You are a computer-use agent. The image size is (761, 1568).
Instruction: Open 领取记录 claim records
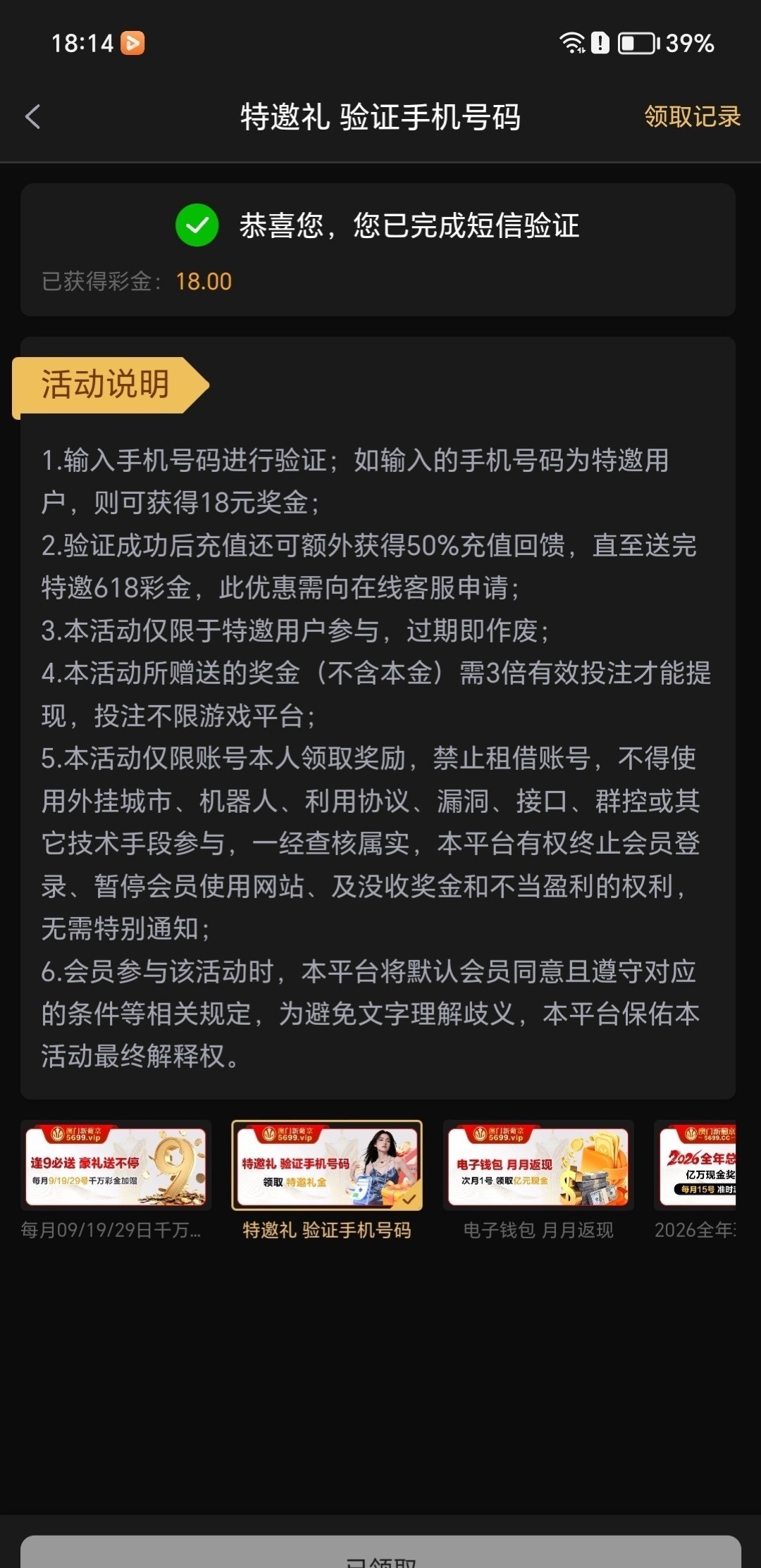click(692, 117)
